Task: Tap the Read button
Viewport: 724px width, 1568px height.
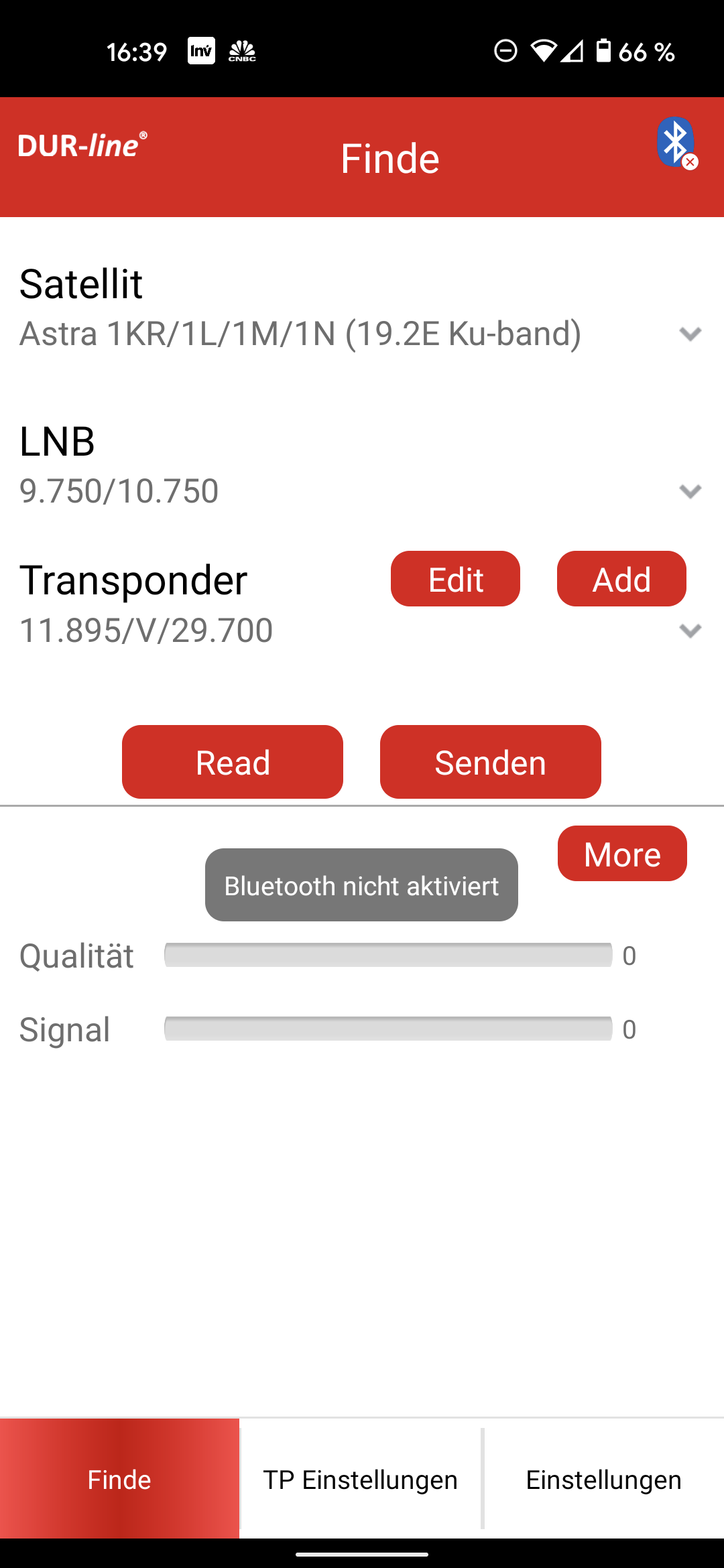Action: coord(233,762)
